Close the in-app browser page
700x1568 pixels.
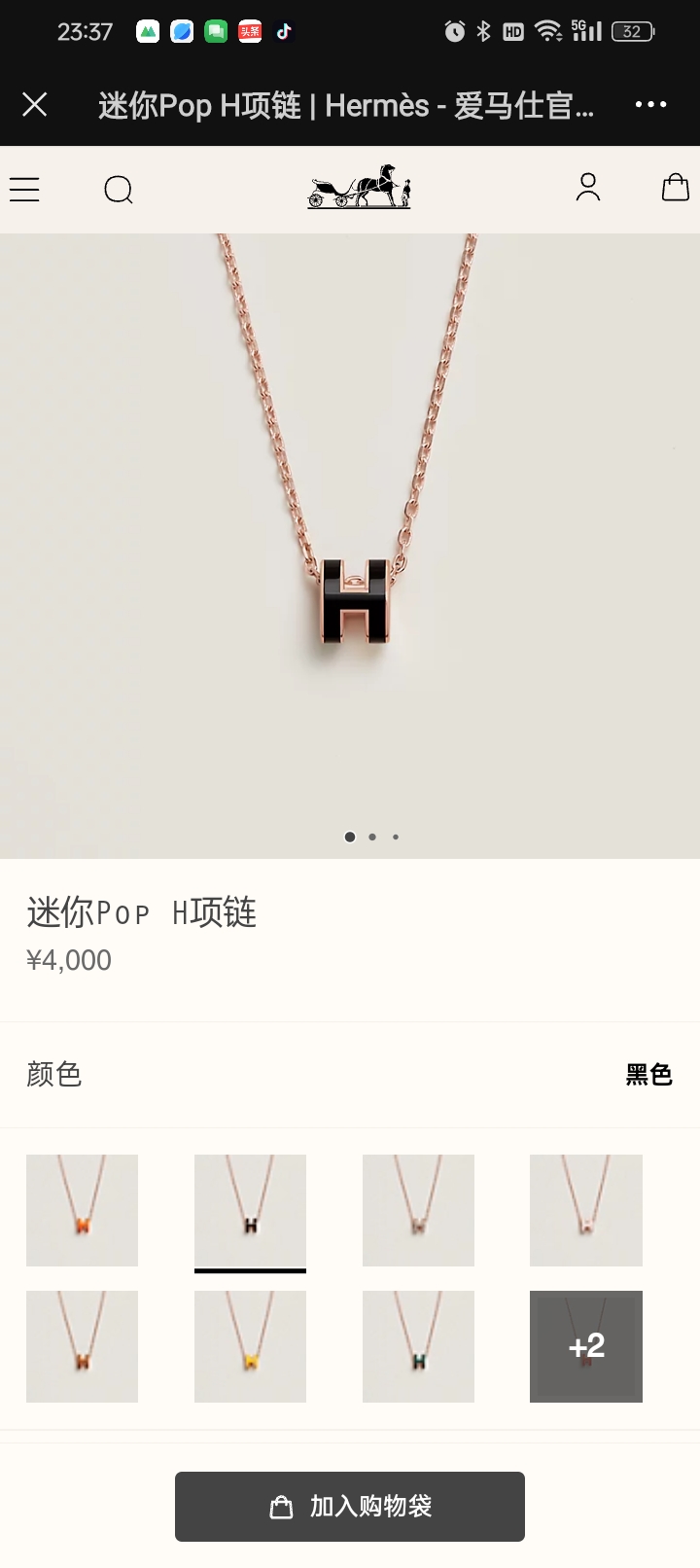tap(35, 104)
